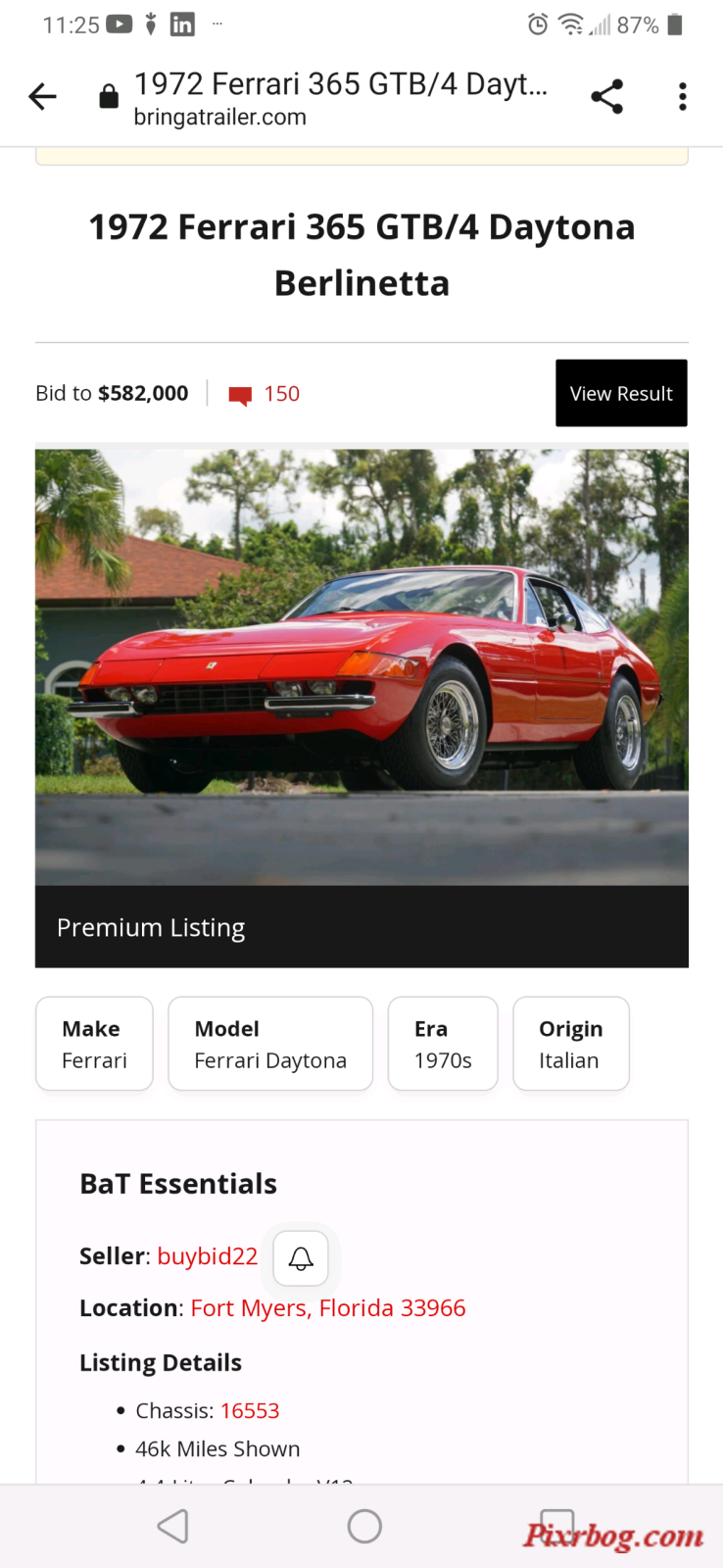Select the Make Ferrari chip
This screenshot has width=723, height=1568.
94,1044
